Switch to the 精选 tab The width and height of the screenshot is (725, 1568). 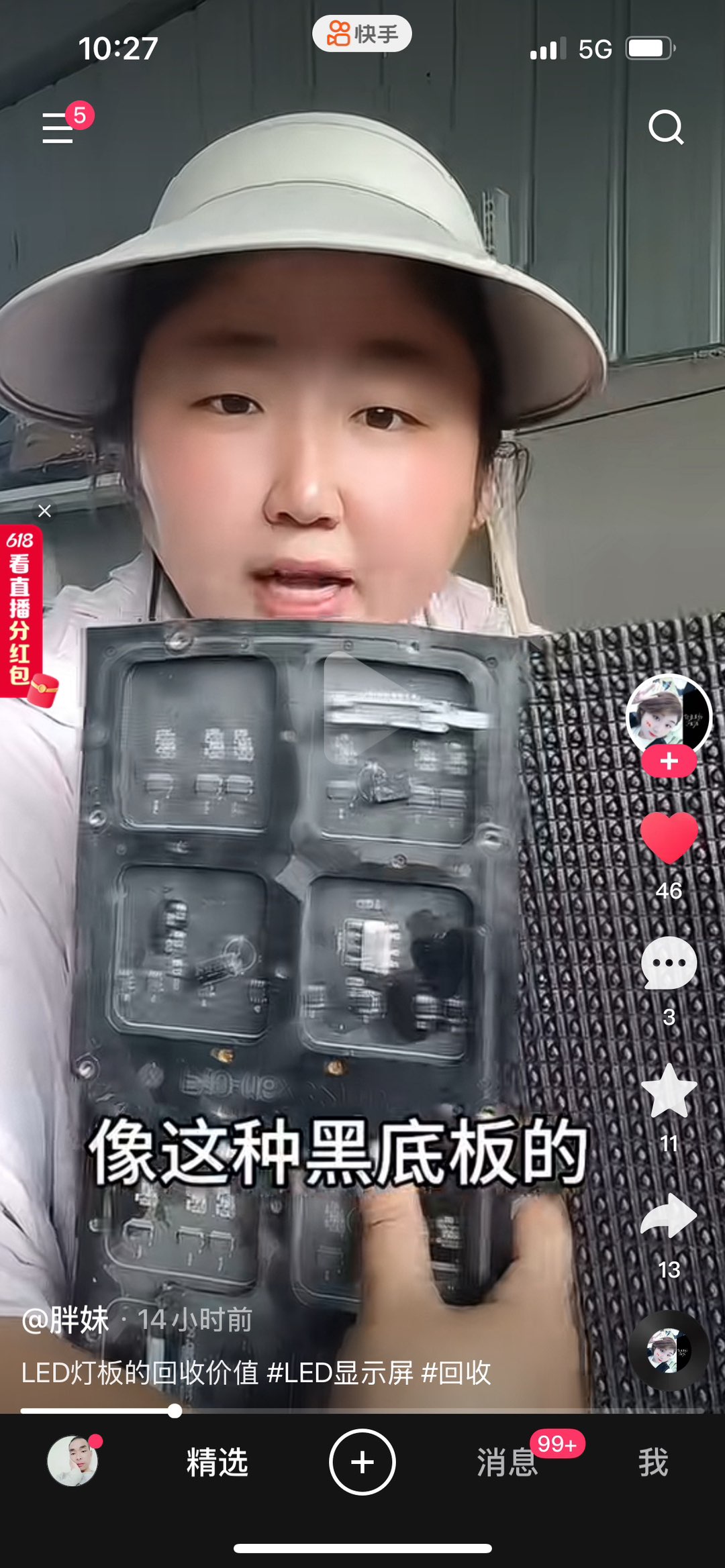click(217, 1463)
